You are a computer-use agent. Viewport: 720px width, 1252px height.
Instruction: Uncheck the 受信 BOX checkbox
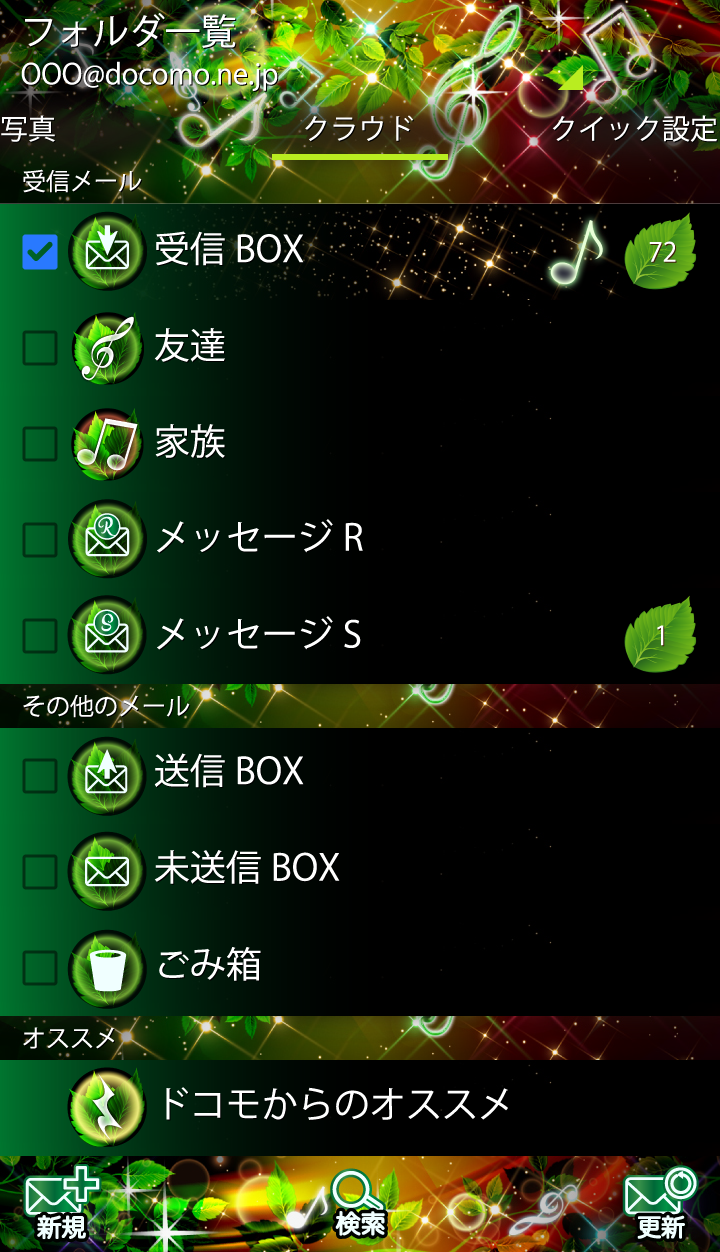pyautogui.click(x=40, y=252)
